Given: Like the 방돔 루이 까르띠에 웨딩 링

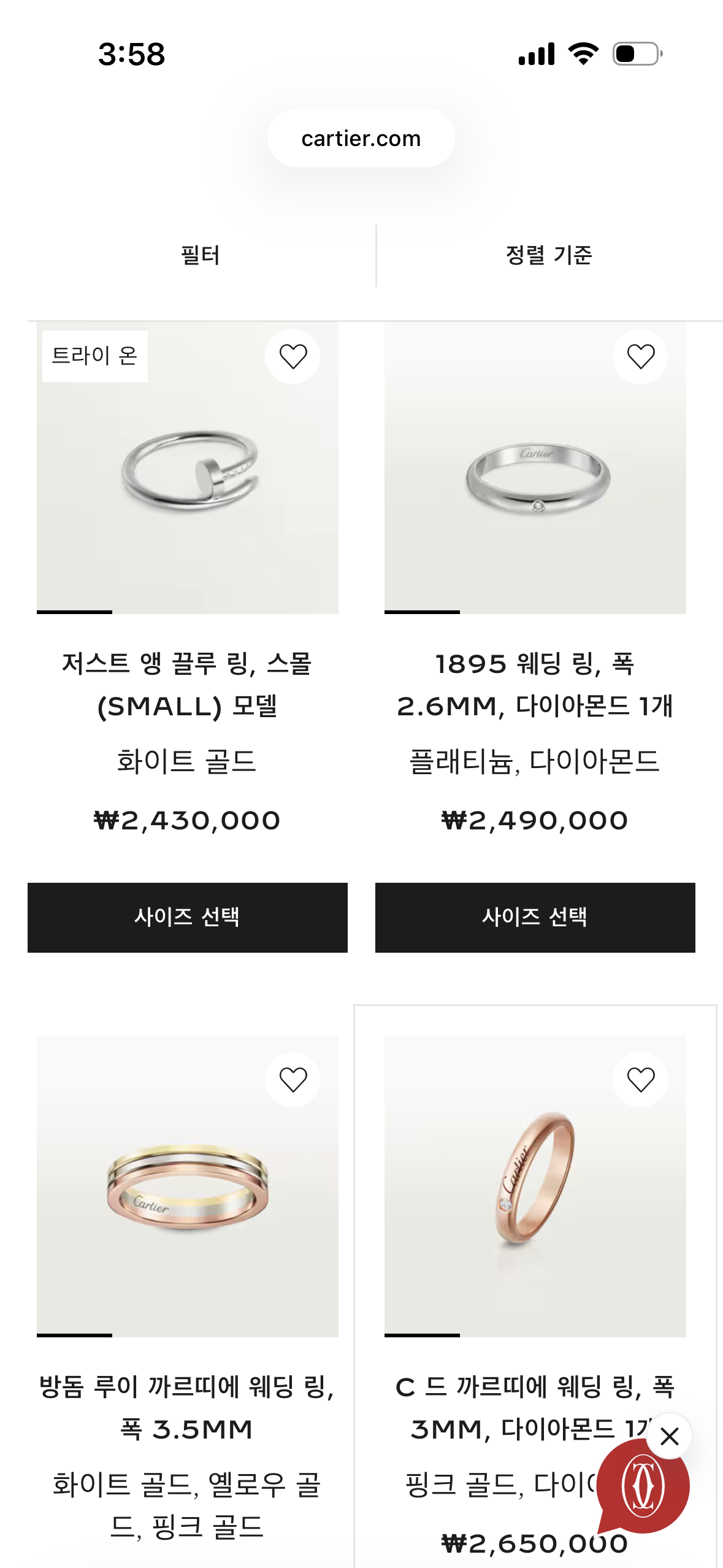Looking at the screenshot, I should tap(293, 1080).
